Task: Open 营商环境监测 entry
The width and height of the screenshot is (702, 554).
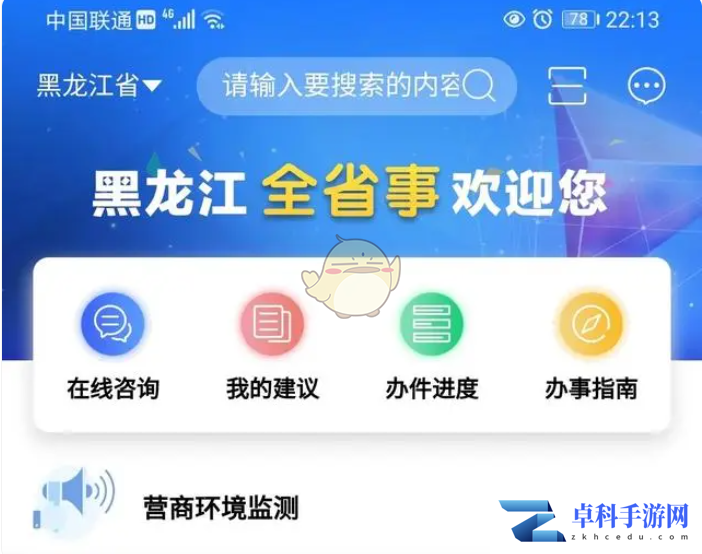Action: pos(221,507)
